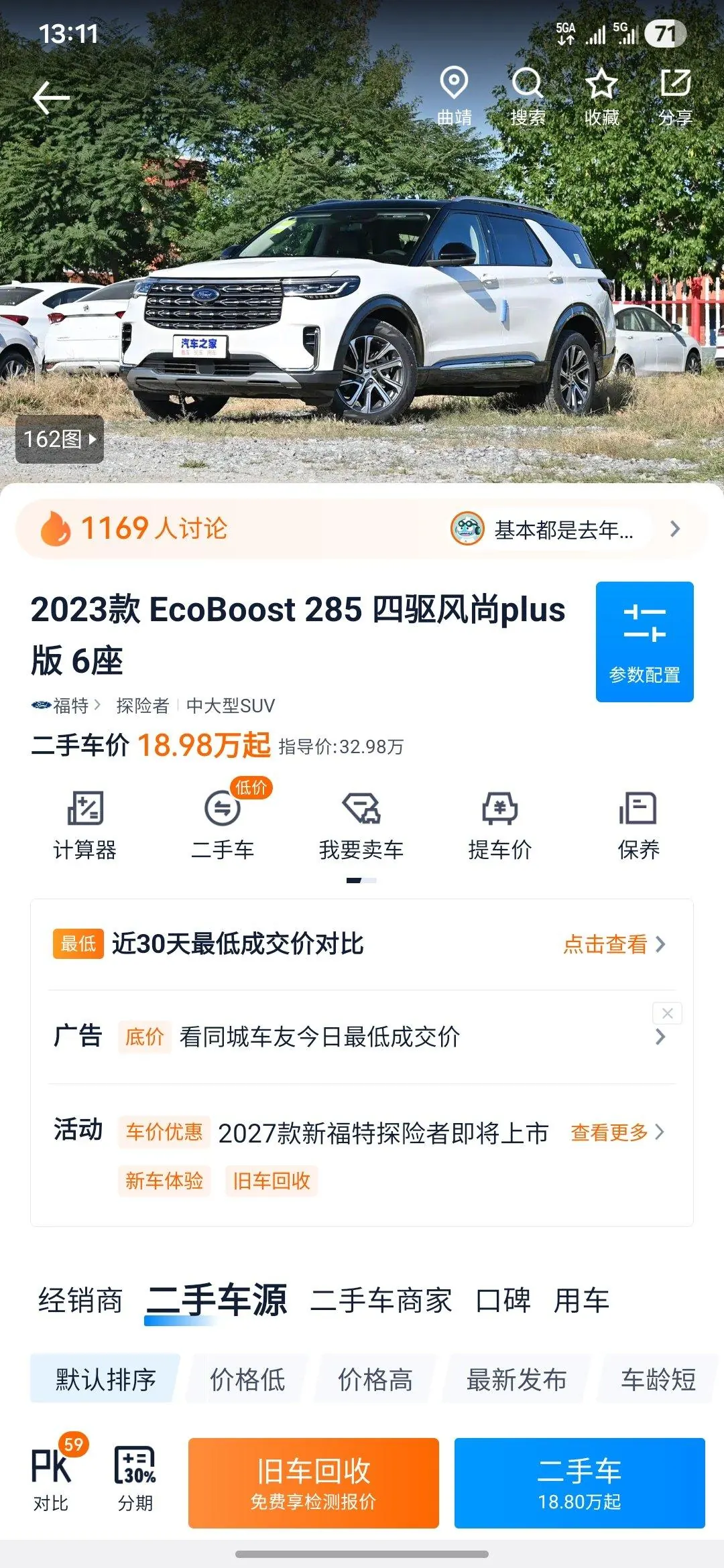Tap 查看更多 for more activities

617,1132
